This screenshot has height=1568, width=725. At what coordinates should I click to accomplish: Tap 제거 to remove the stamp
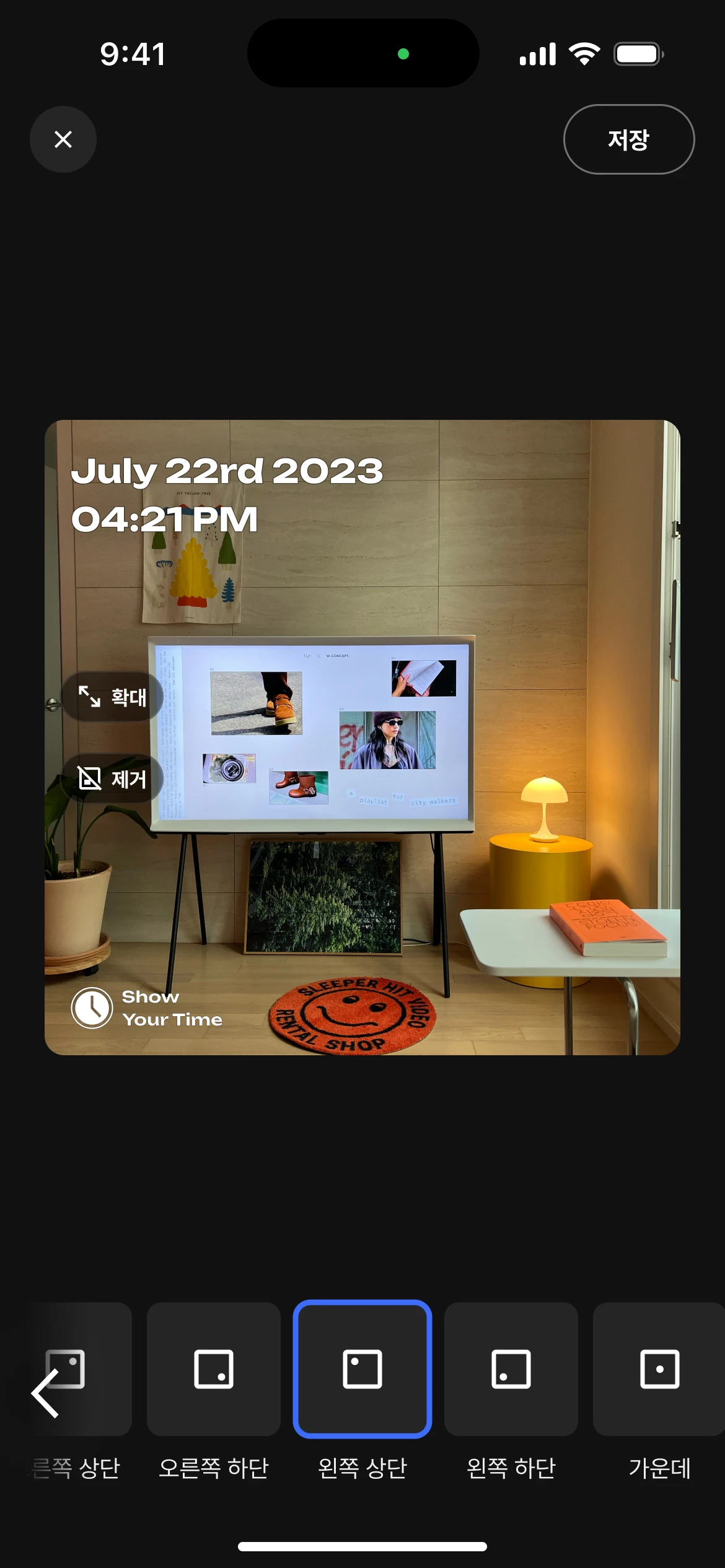[x=113, y=778]
